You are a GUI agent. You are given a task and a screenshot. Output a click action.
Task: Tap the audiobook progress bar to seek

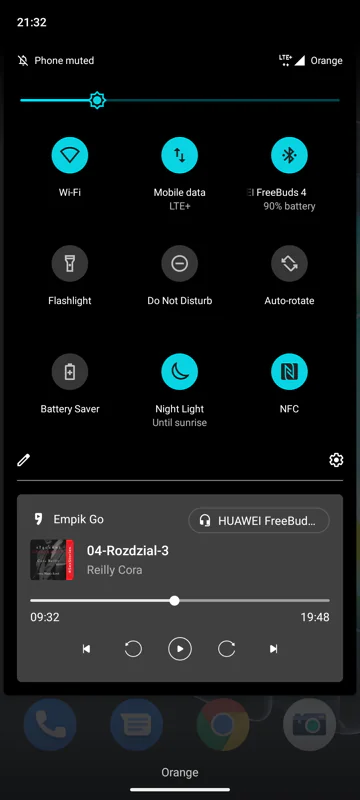point(179,601)
